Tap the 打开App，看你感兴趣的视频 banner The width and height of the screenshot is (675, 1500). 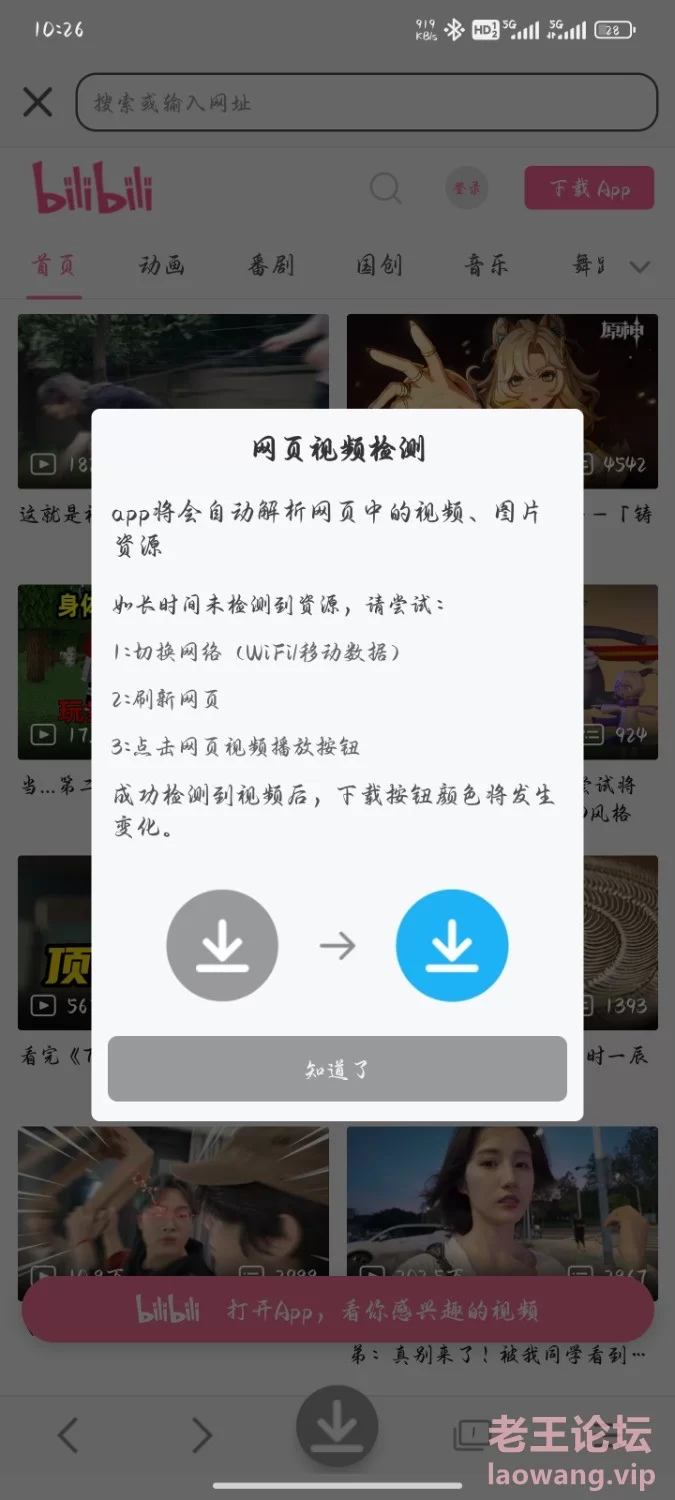pyautogui.click(x=338, y=1309)
